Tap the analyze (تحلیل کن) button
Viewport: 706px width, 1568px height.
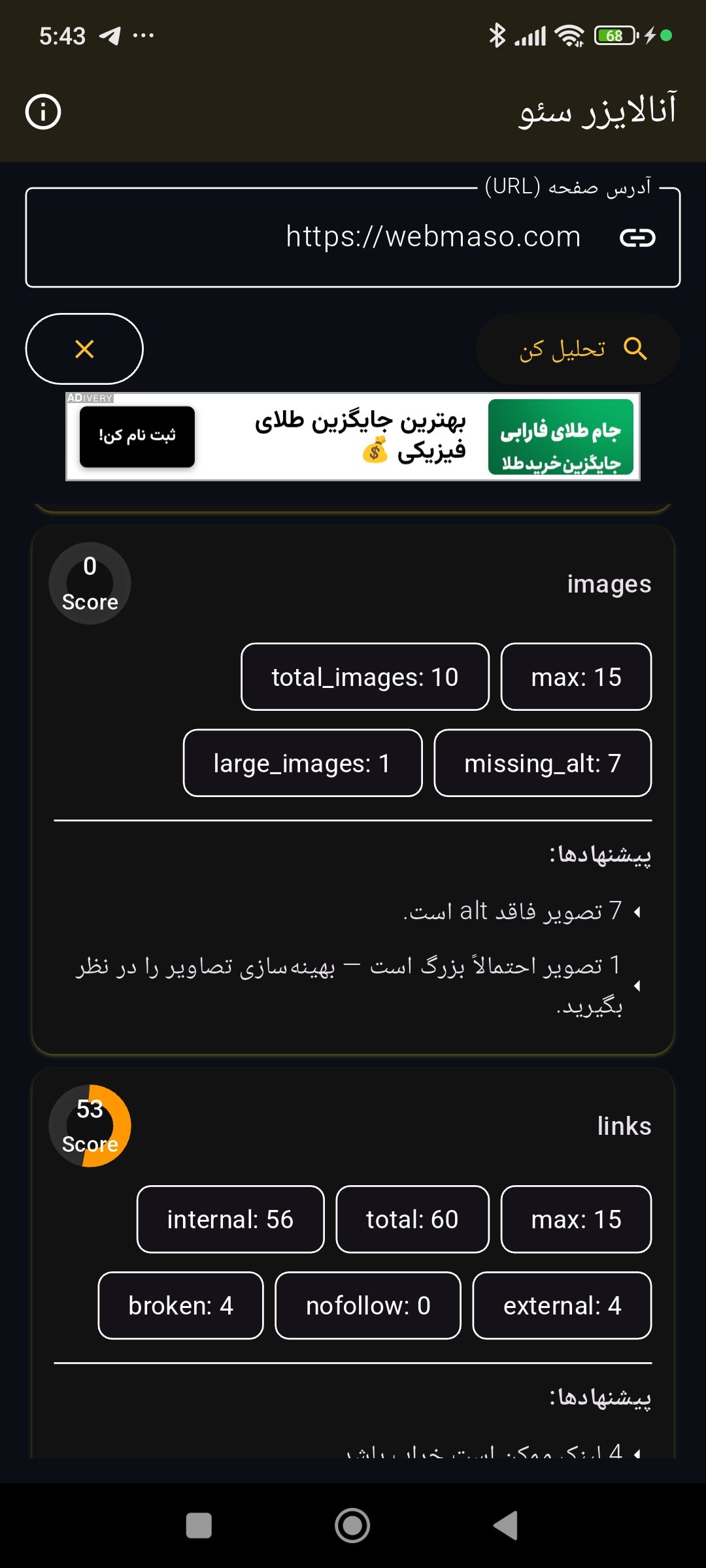(578, 349)
